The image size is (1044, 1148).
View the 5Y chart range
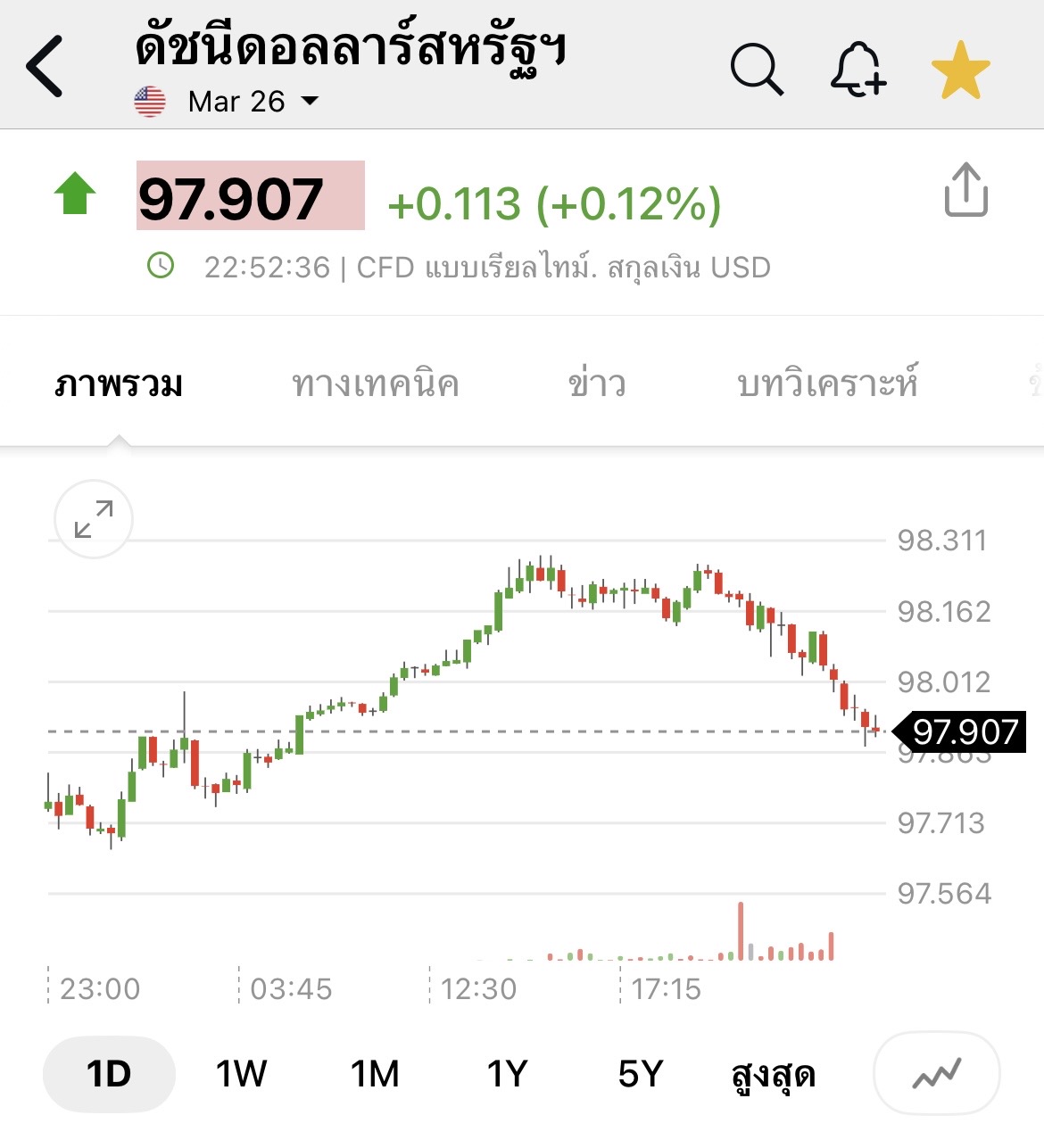(641, 1074)
